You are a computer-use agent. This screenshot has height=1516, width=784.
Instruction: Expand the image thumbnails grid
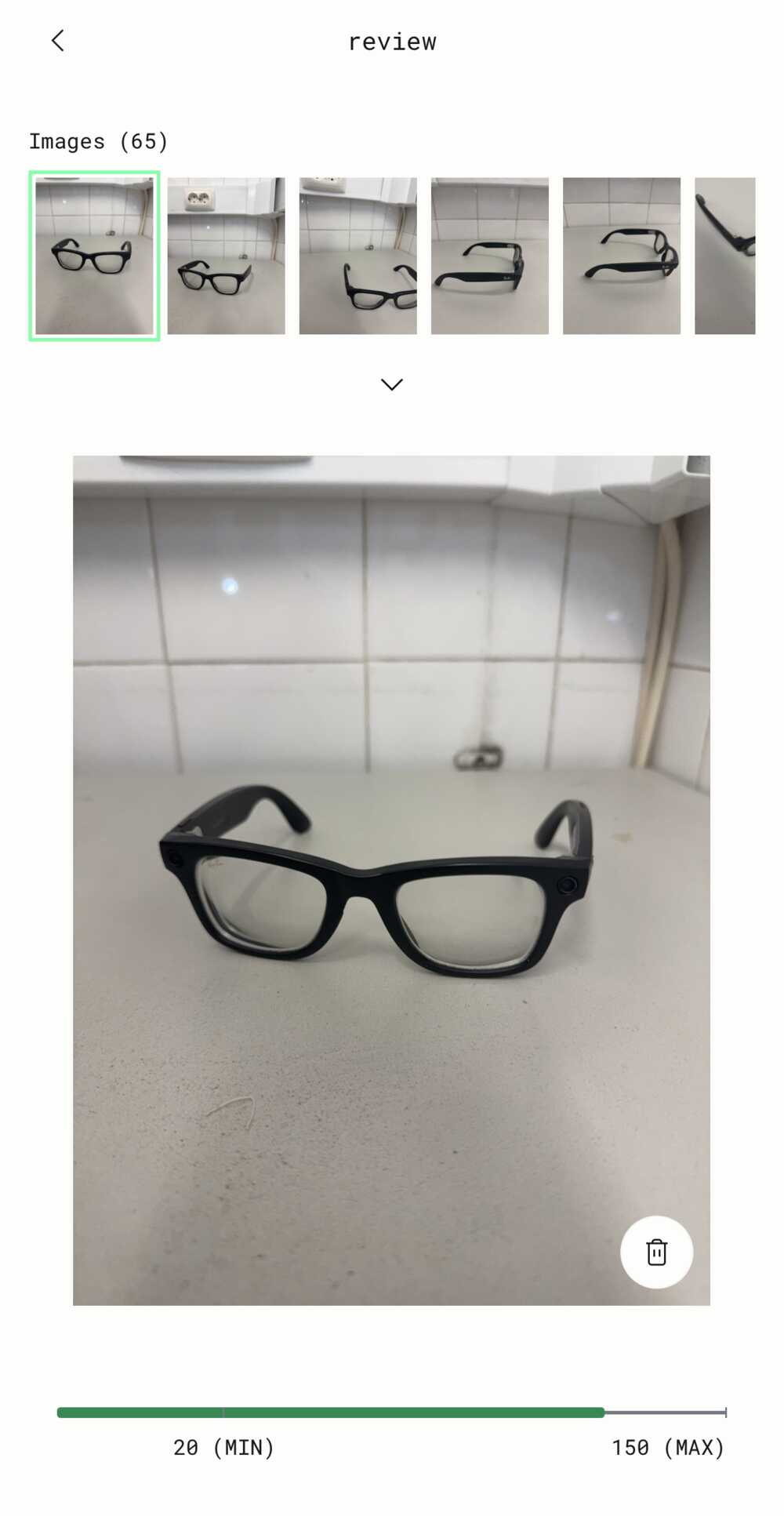coord(391,384)
